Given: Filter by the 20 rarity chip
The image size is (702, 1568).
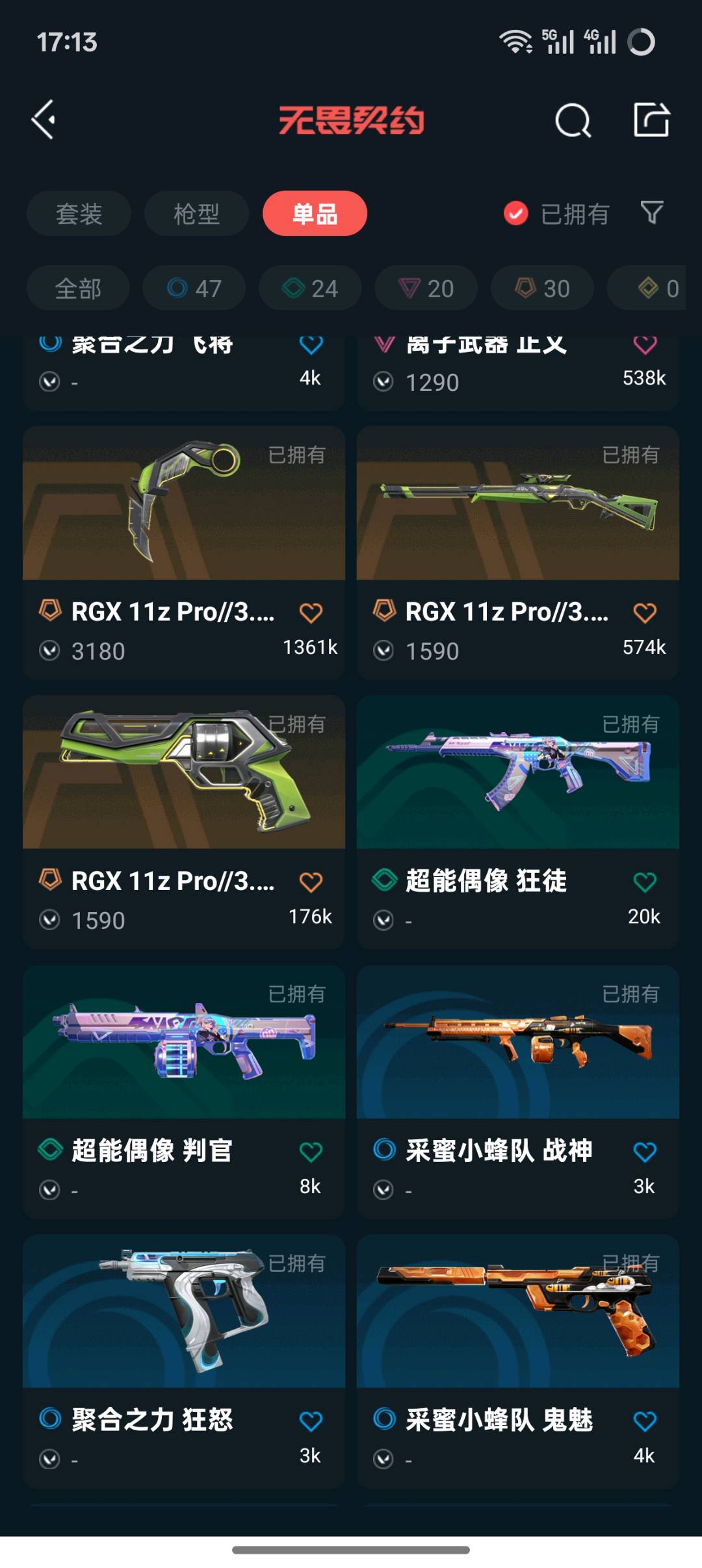Looking at the screenshot, I should pos(426,288).
